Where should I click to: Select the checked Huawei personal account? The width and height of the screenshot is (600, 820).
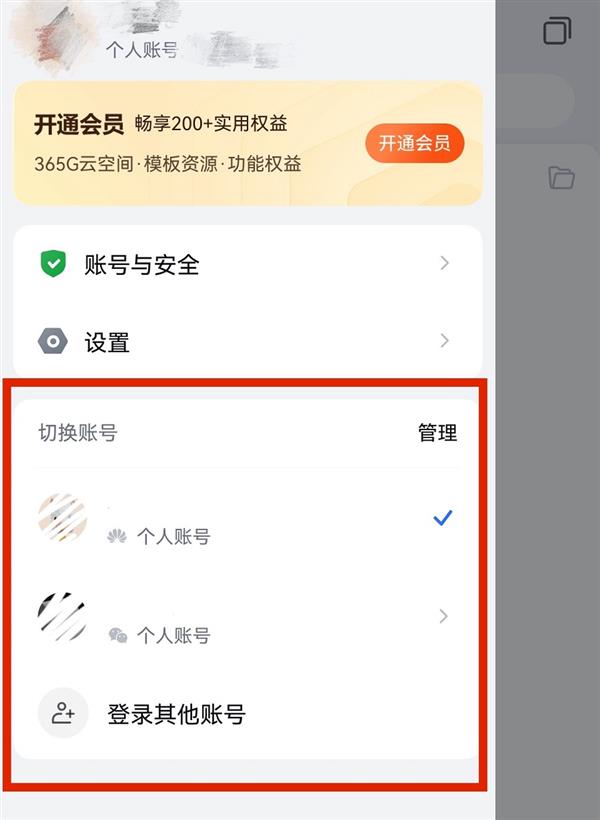(247, 519)
